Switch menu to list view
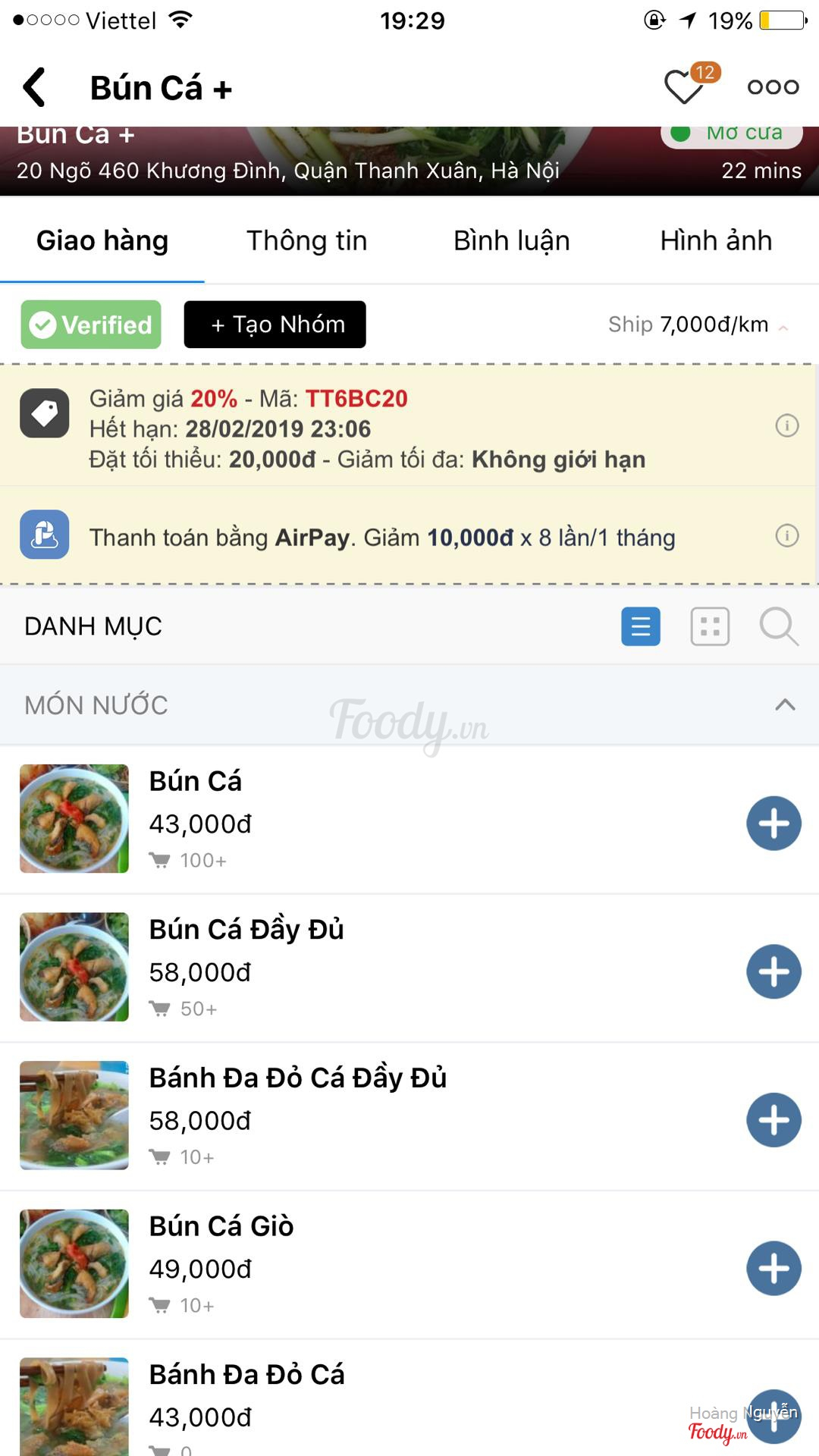This screenshot has width=819, height=1456. [x=640, y=626]
